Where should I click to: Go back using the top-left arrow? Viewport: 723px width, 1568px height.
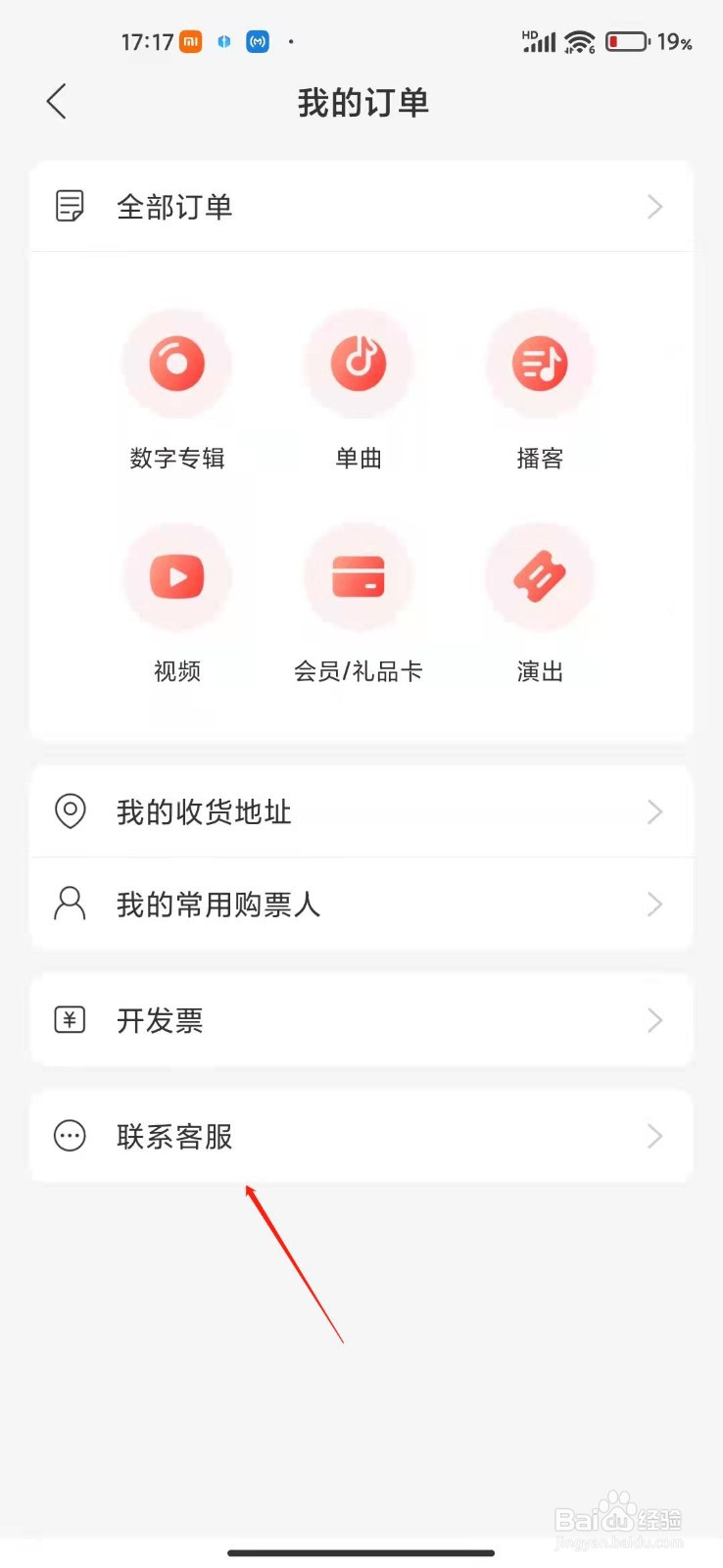(x=57, y=102)
